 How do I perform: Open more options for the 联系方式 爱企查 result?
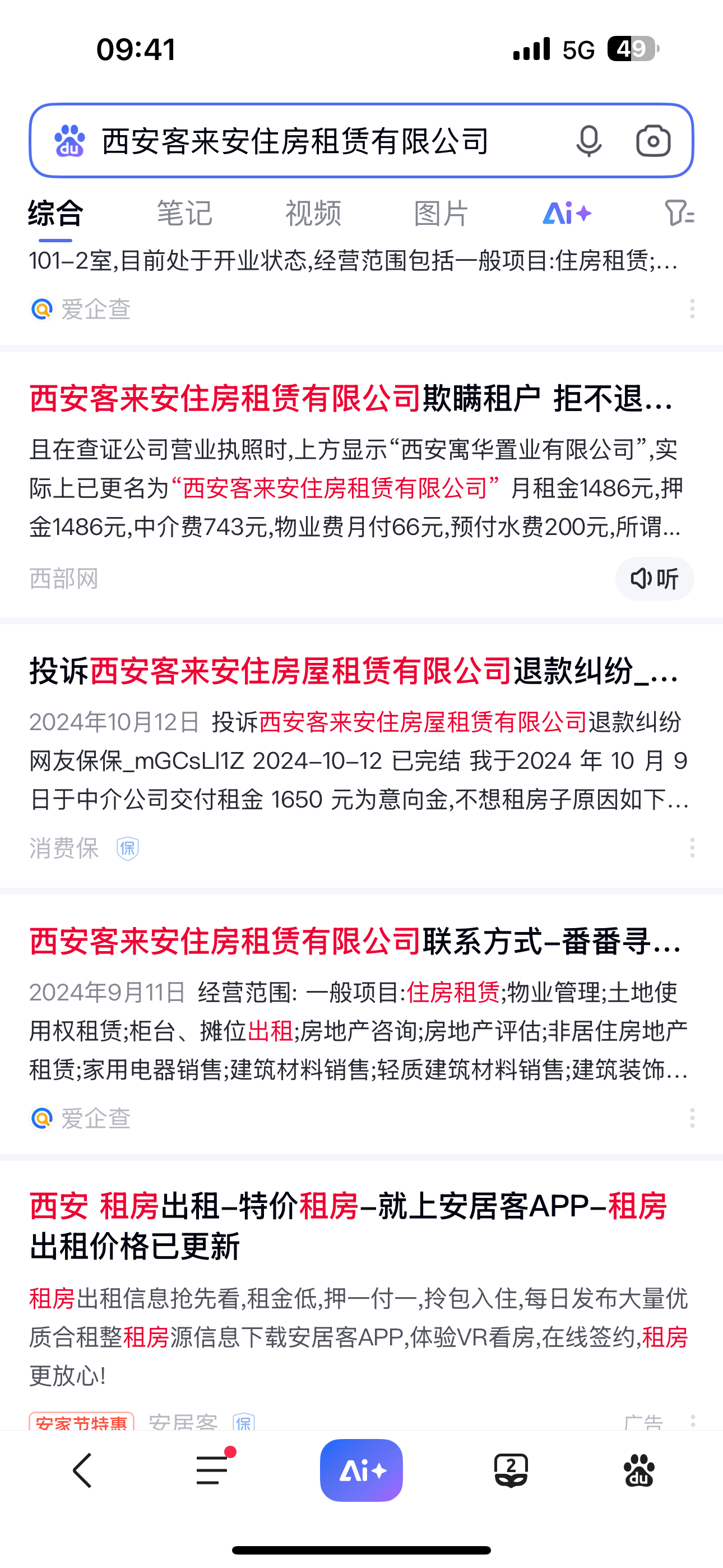[x=692, y=1118]
